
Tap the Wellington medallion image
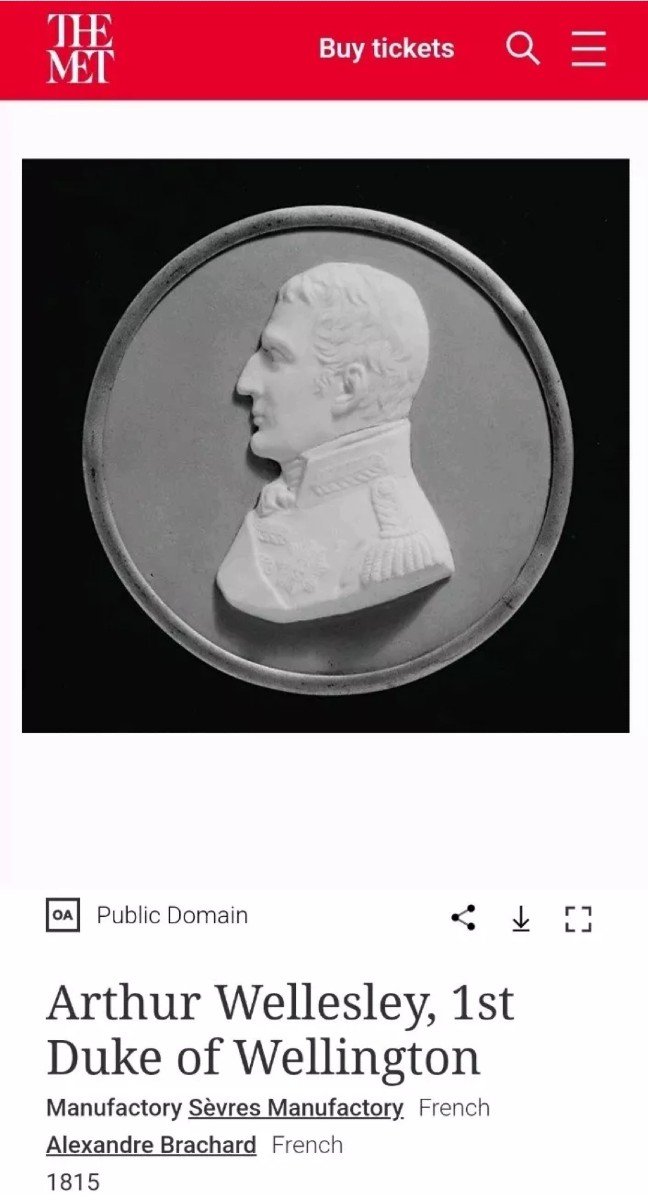point(326,446)
